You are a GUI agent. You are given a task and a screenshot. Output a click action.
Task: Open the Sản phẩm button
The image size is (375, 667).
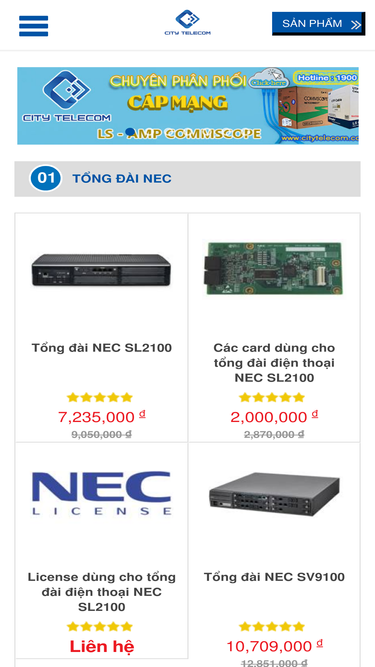click(318, 24)
